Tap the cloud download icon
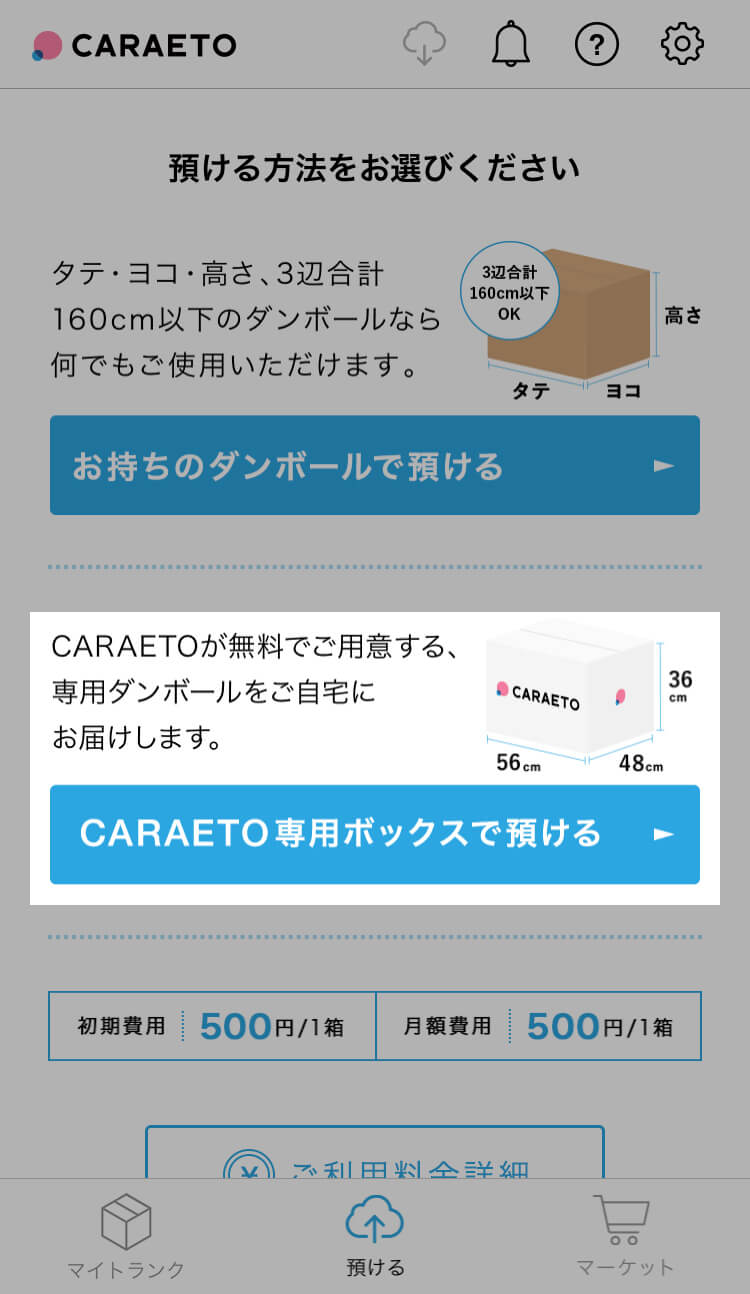The height and width of the screenshot is (1294, 750). coord(424,44)
